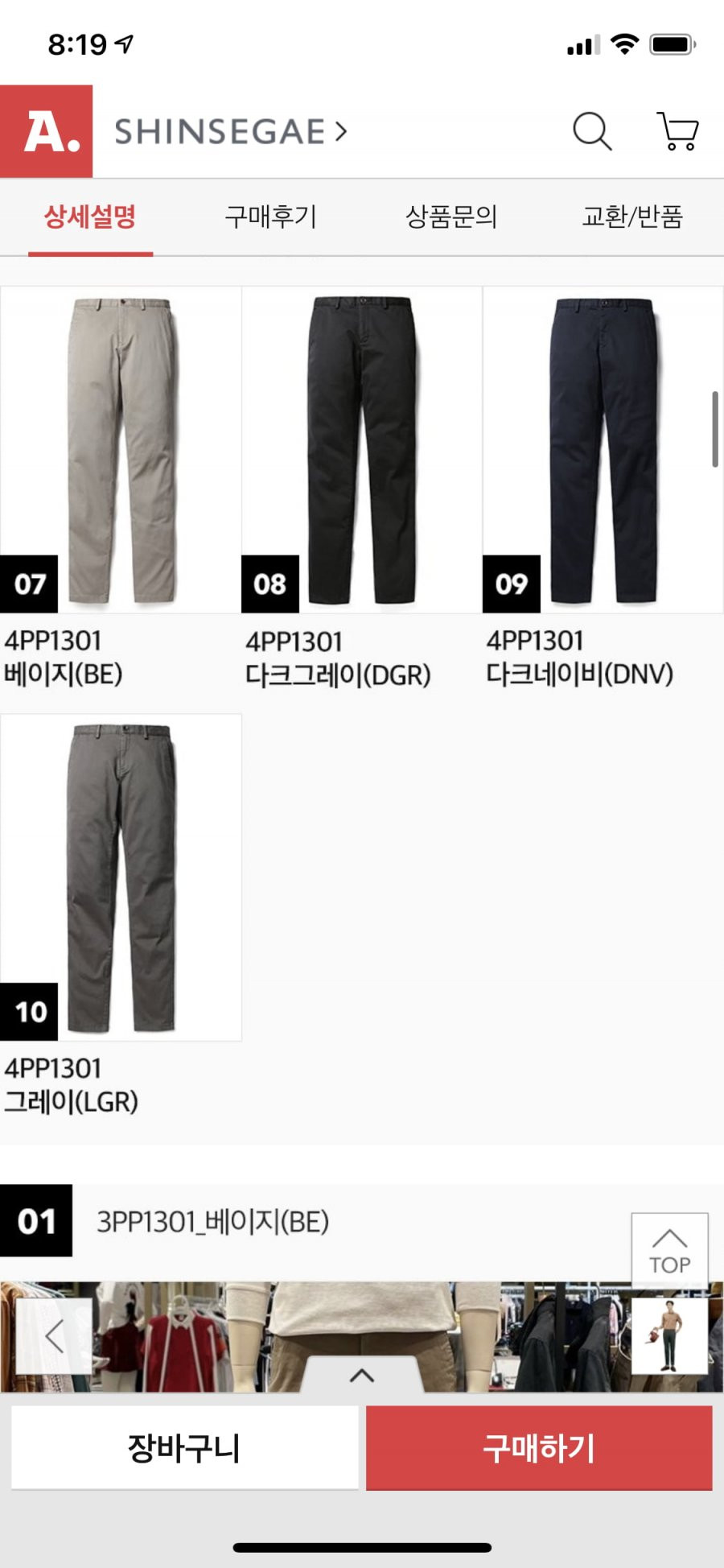The width and height of the screenshot is (724, 1568).
Task: Switch to the 교환/반품 tab
Action: (632, 217)
